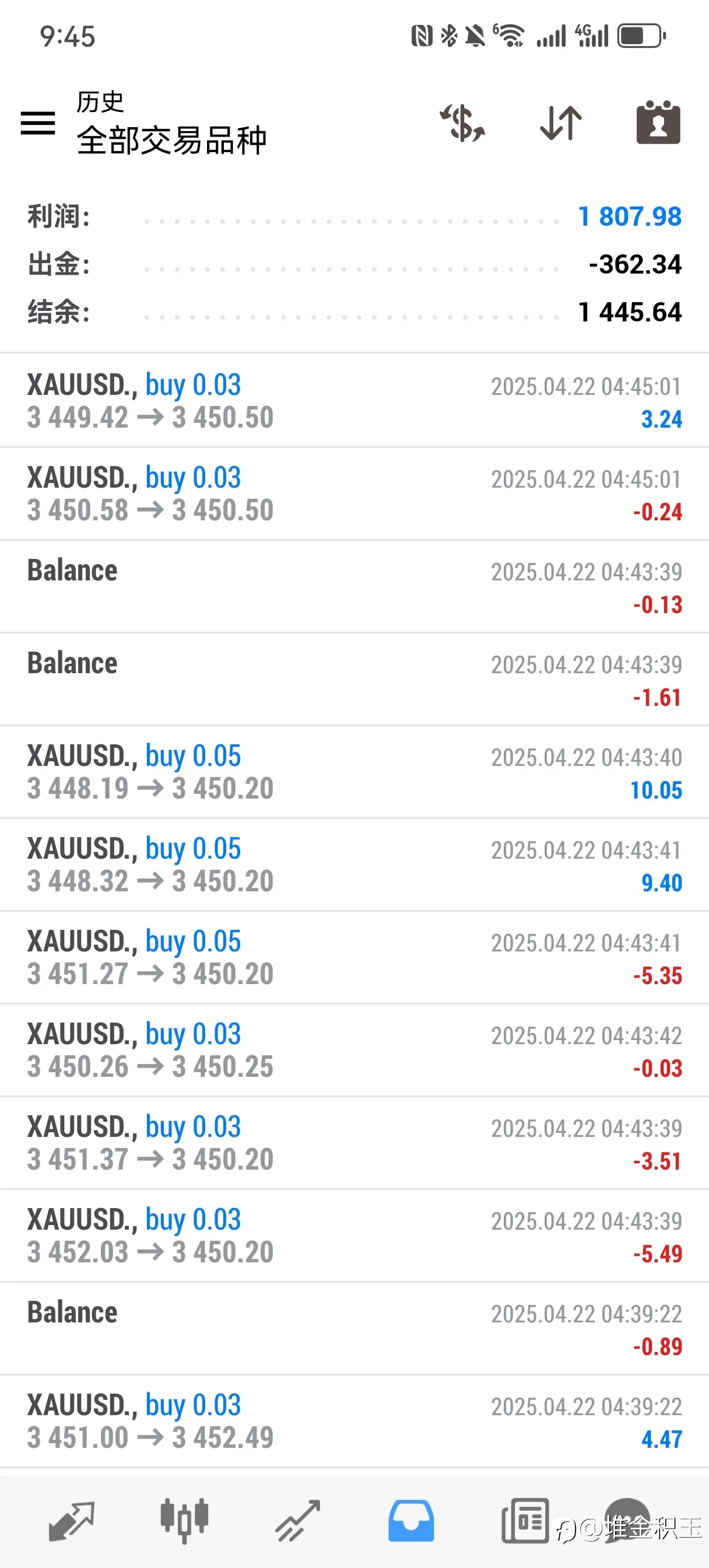Open the Balance entry of -1.61
Viewport: 709px width, 1568px height.
[354, 680]
